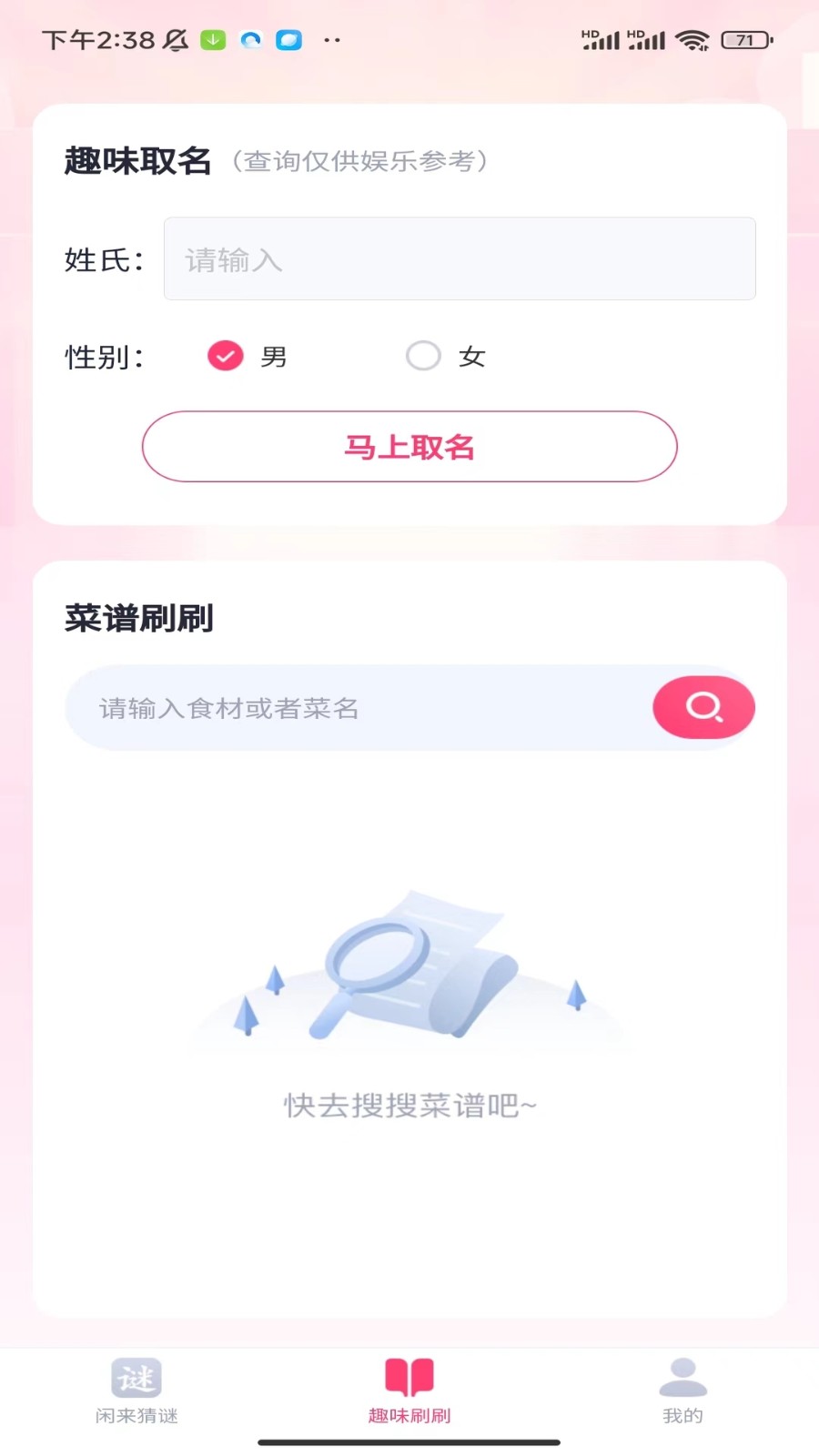This screenshot has width=819, height=1456.
Task: Tap the 姓氏 input field
Action: pyautogui.click(x=460, y=258)
